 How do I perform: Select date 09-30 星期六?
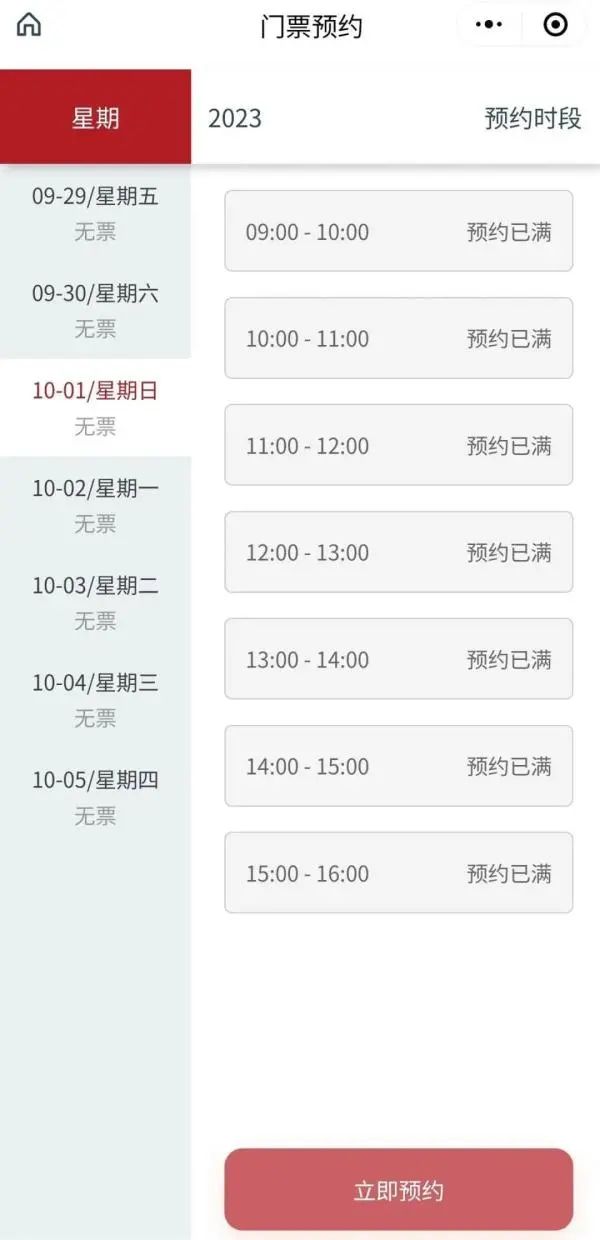pos(95,310)
